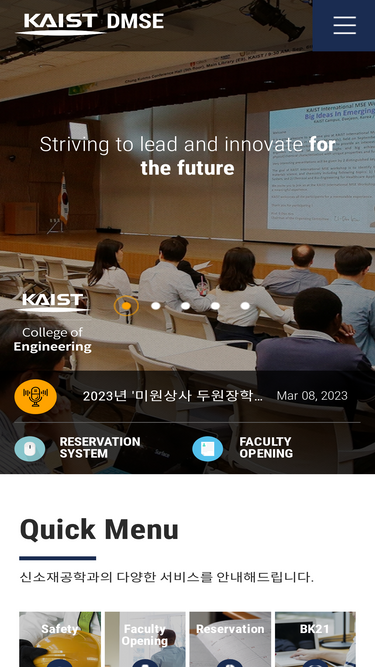The image size is (375, 667).
Task: Open the Reservation System shortcut
Action: pyautogui.click(x=78, y=448)
